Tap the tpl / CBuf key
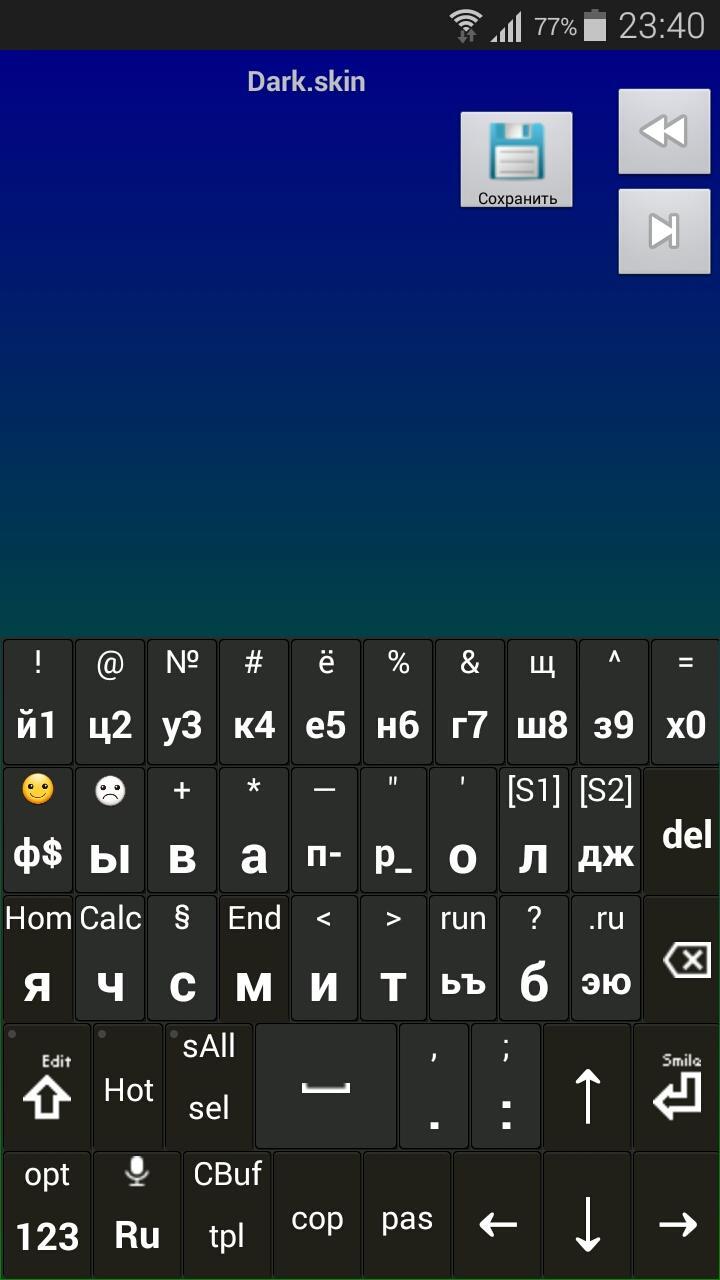 click(227, 1215)
